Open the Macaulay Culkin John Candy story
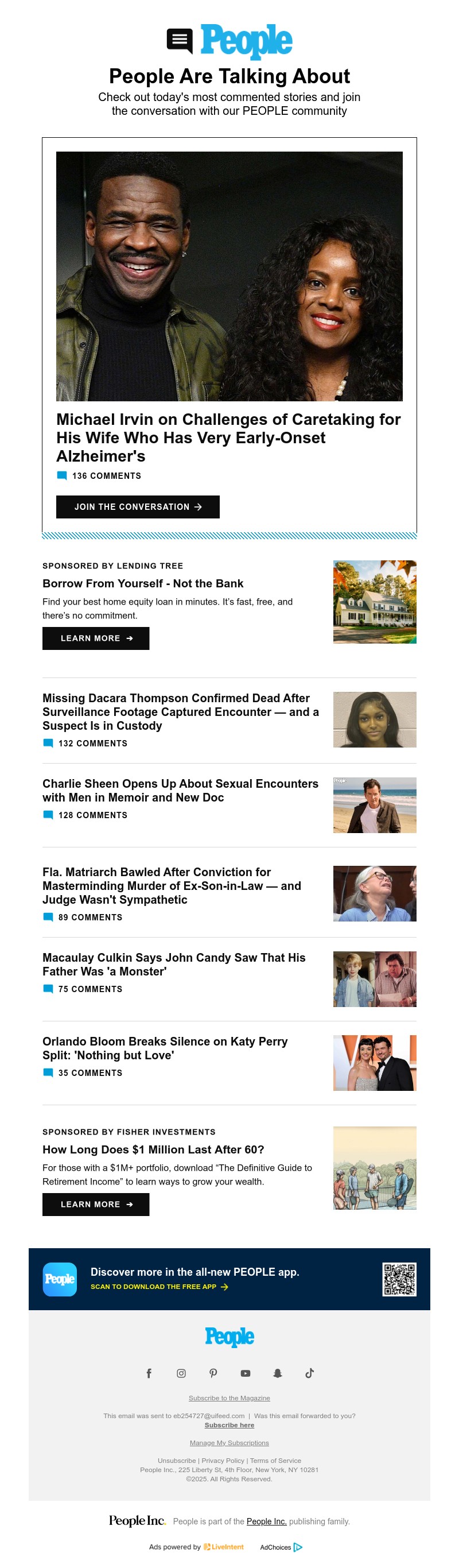 [x=173, y=964]
